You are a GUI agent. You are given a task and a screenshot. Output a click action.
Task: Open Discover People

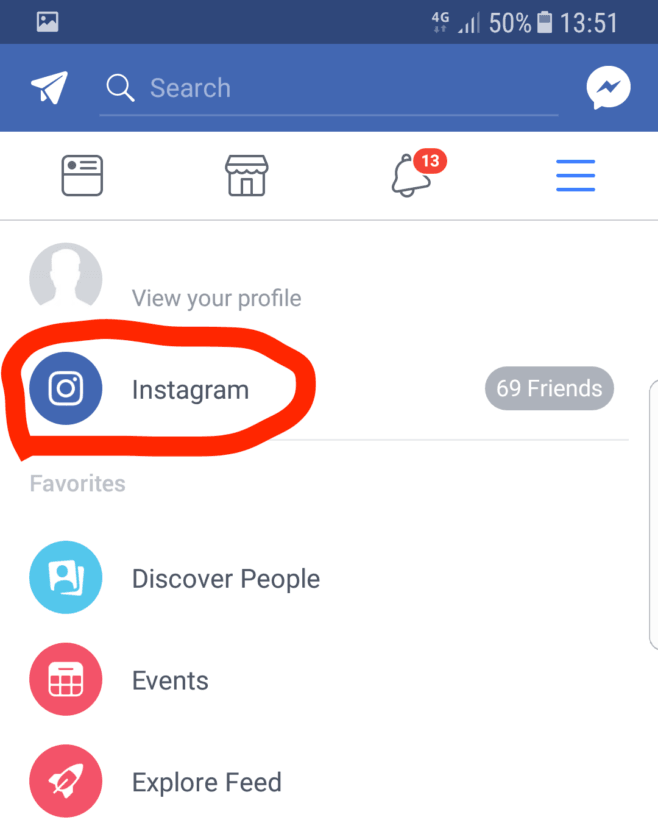[x=225, y=579]
